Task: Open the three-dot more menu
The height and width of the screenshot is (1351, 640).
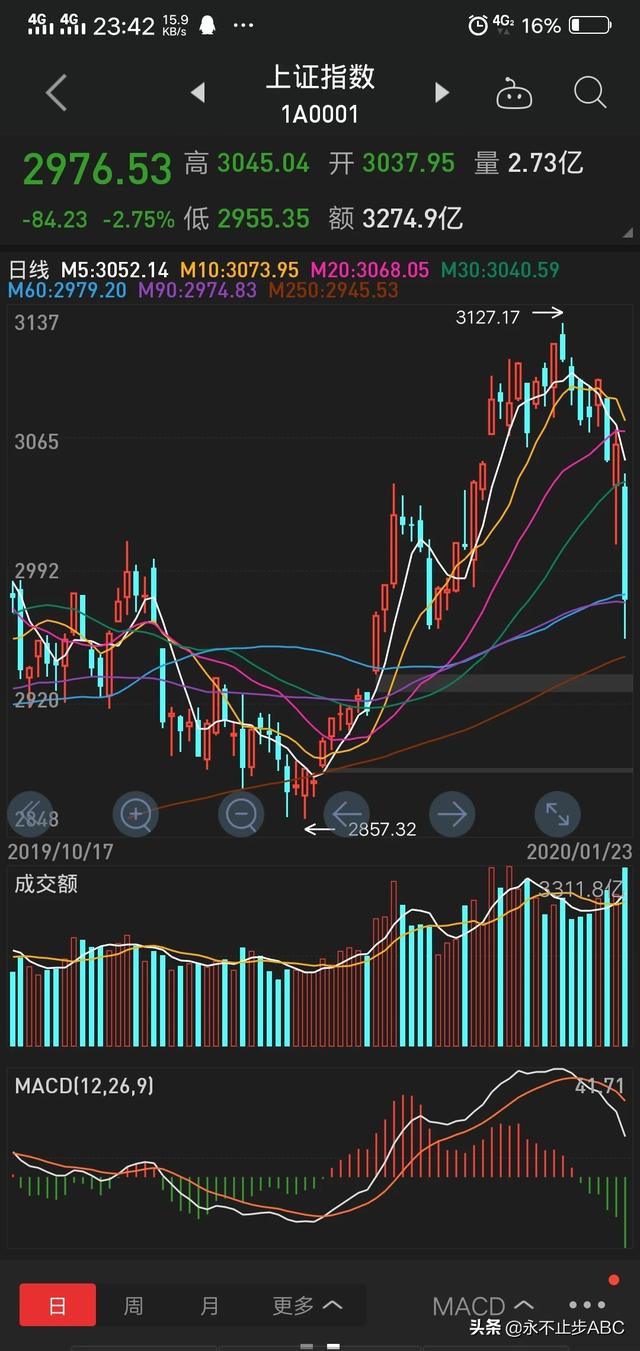Action: (587, 1305)
